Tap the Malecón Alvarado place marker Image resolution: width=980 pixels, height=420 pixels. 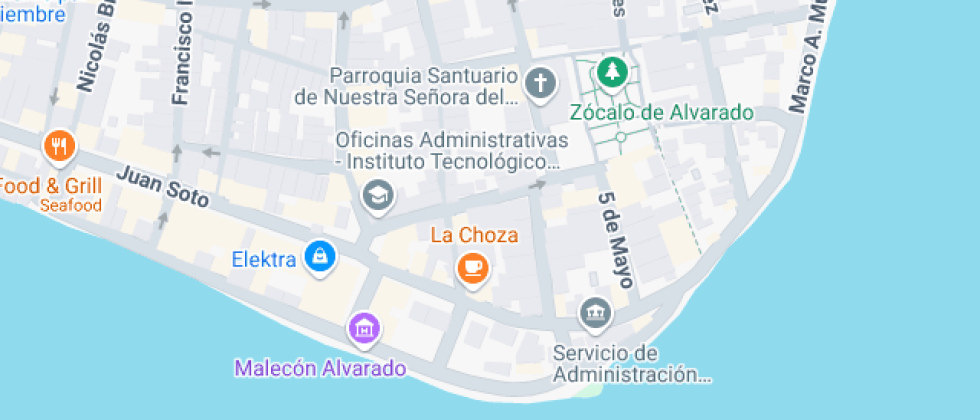(x=365, y=329)
